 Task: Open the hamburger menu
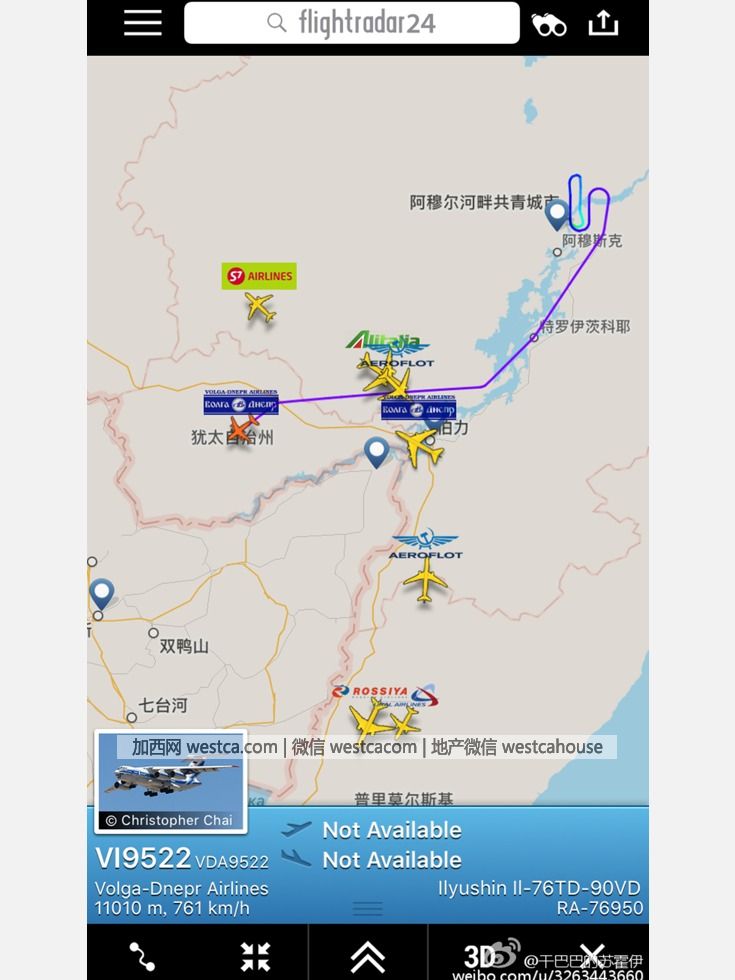tap(142, 23)
